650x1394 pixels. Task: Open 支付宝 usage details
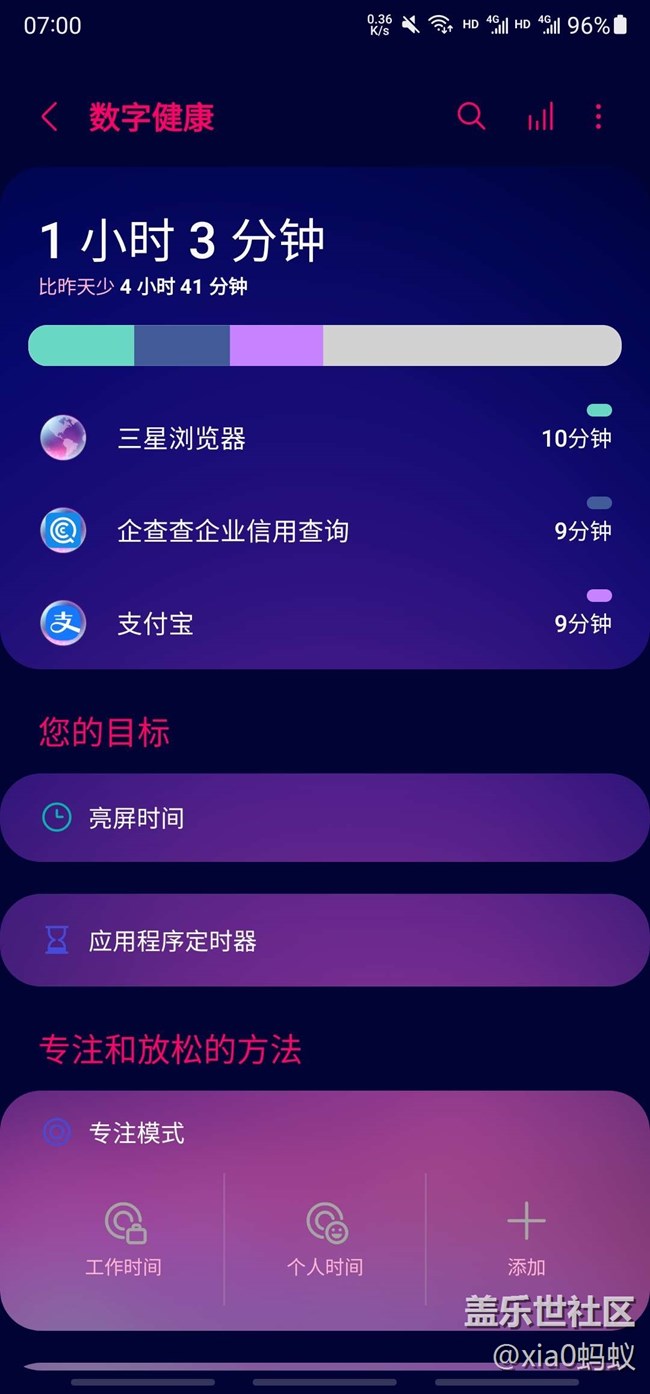click(325, 624)
